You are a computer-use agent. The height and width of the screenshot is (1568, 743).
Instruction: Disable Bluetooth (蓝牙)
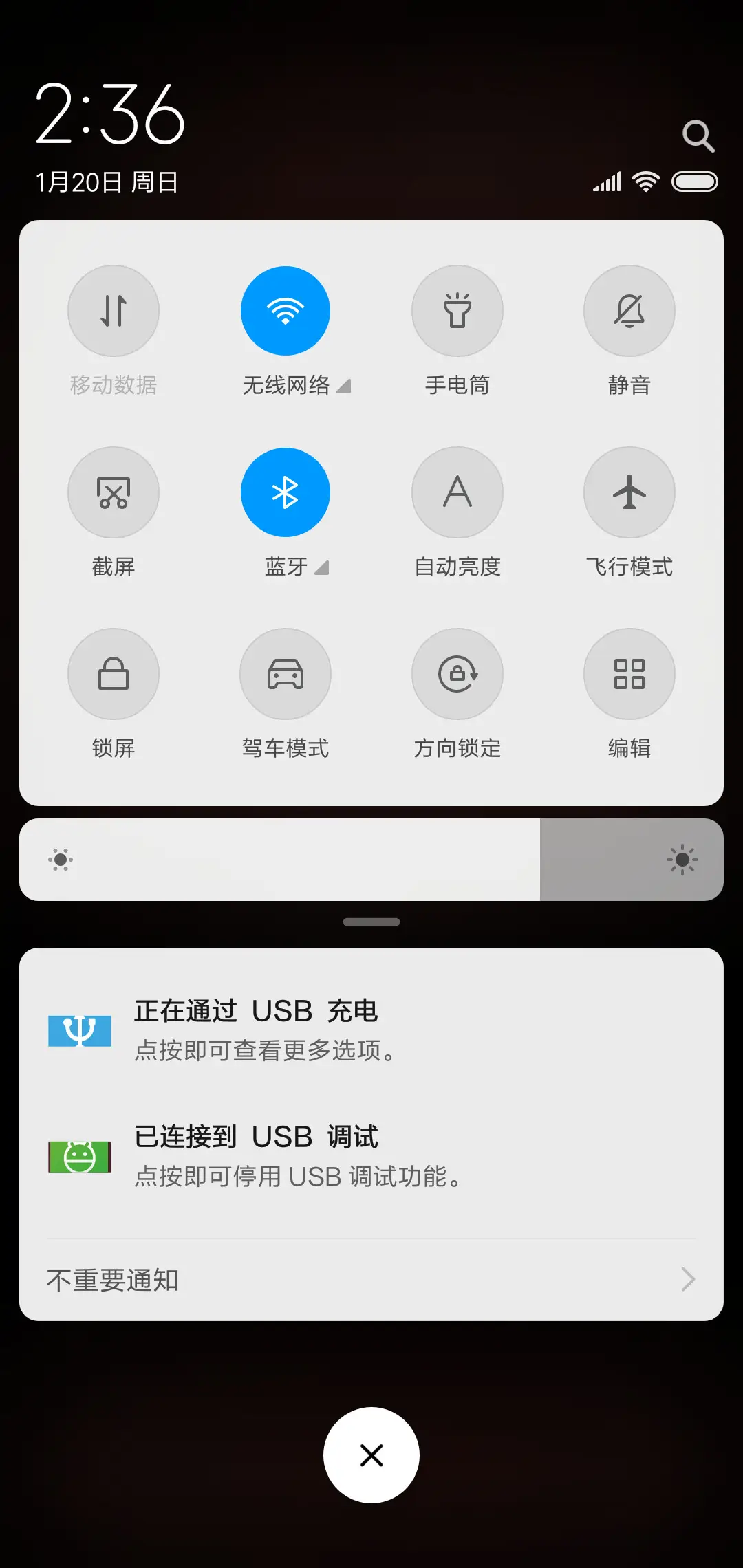286,492
